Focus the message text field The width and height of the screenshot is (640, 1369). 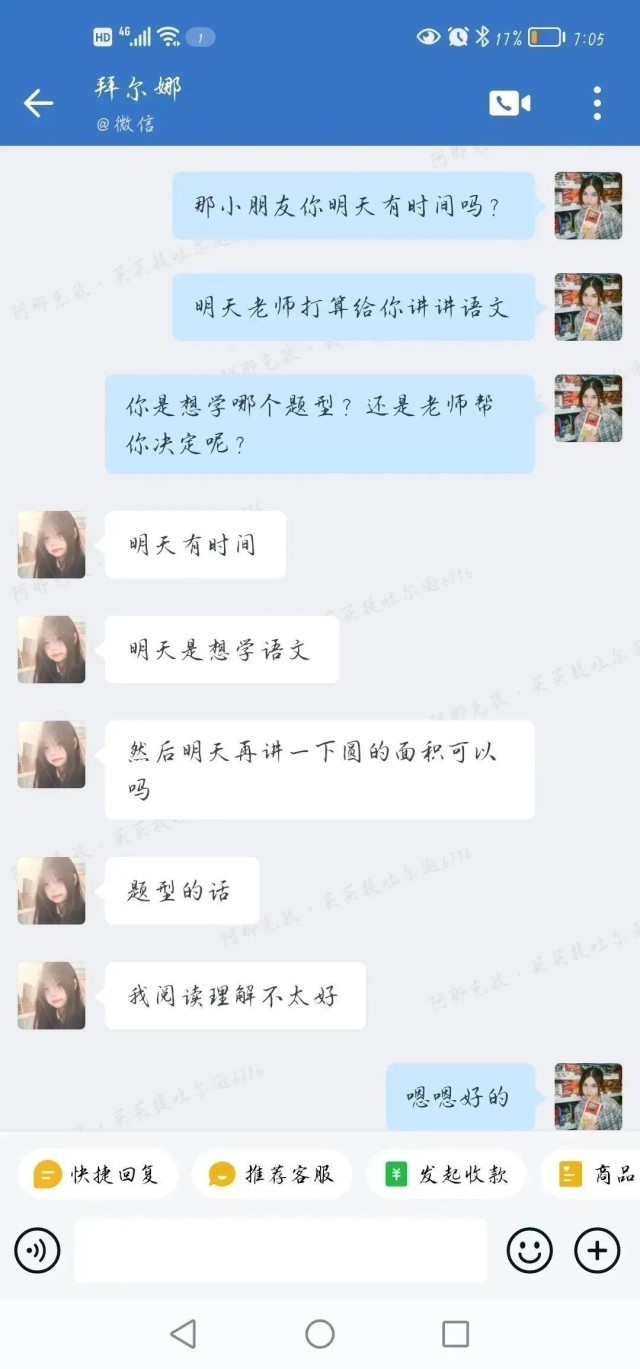tap(280, 1250)
